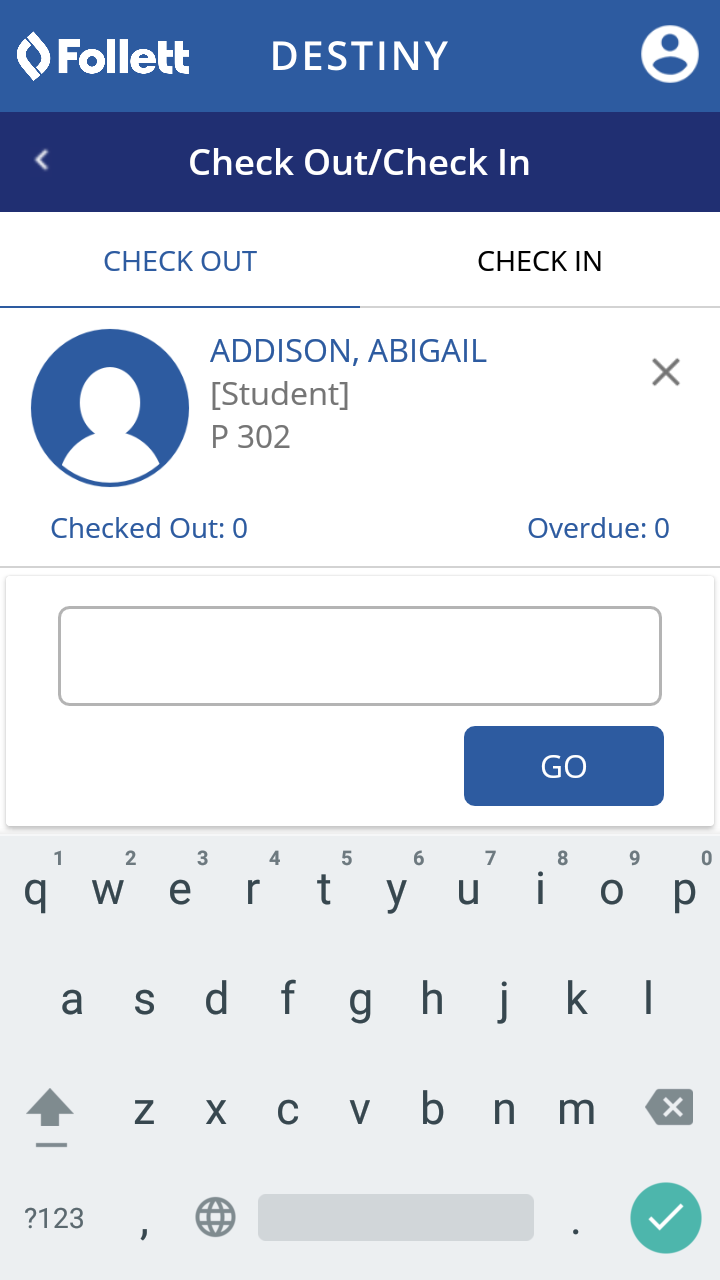View Overdue items count

point(598,528)
